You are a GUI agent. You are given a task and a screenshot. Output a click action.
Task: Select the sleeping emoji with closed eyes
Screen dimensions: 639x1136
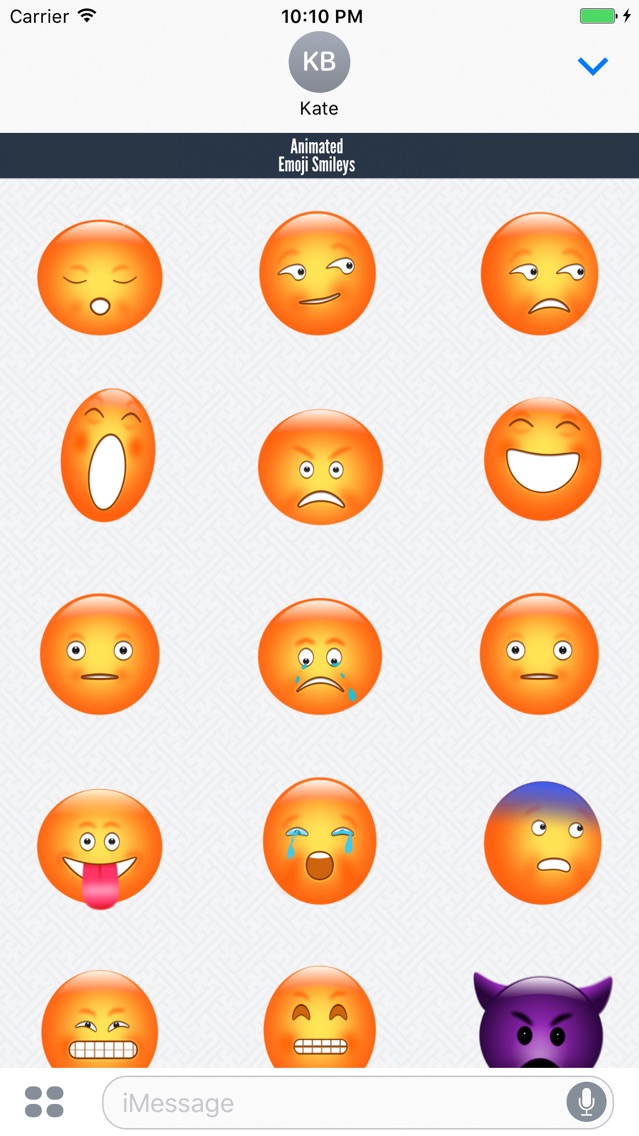(100, 277)
